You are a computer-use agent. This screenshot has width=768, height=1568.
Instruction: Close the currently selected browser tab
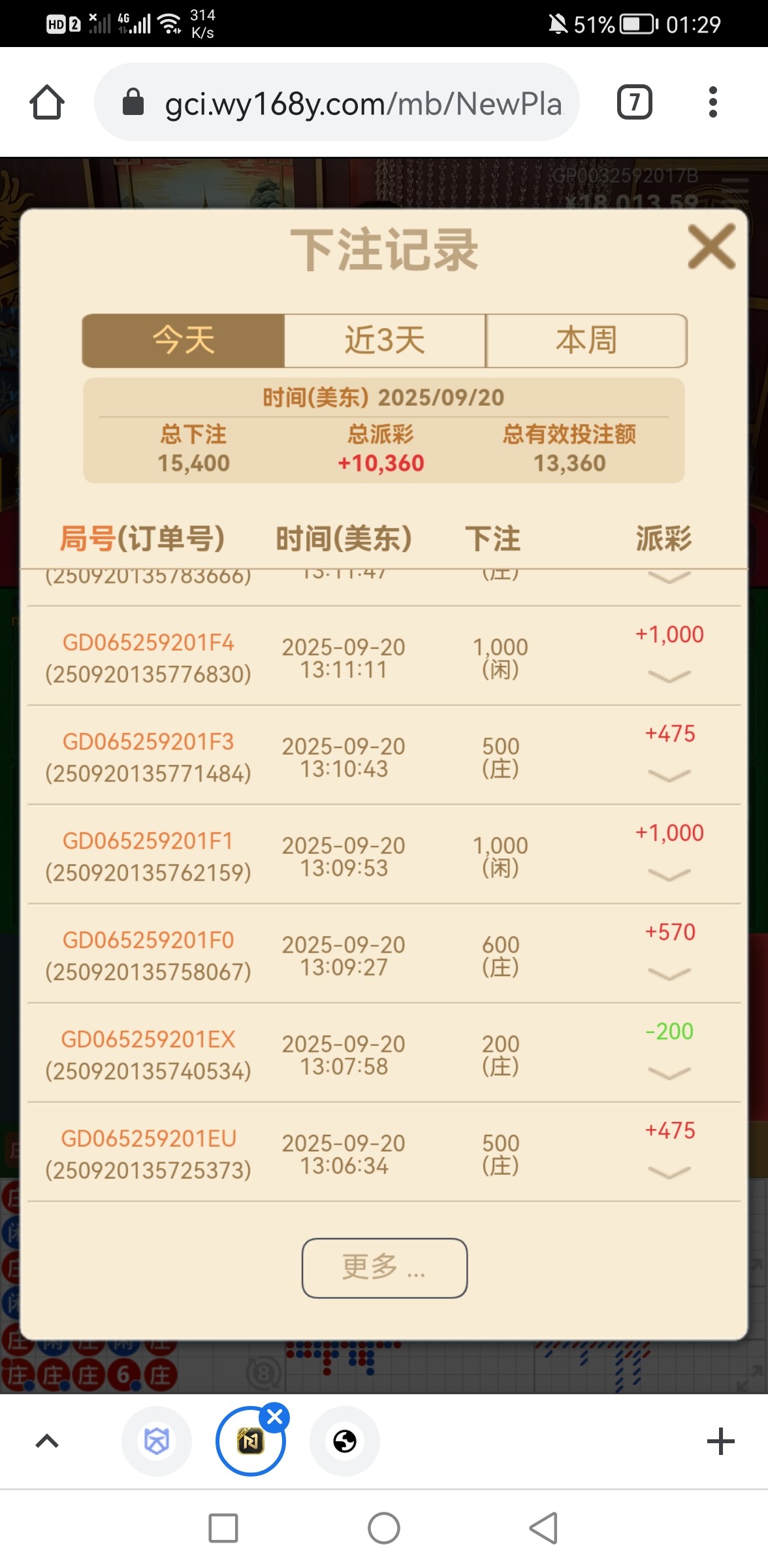pos(275,1417)
